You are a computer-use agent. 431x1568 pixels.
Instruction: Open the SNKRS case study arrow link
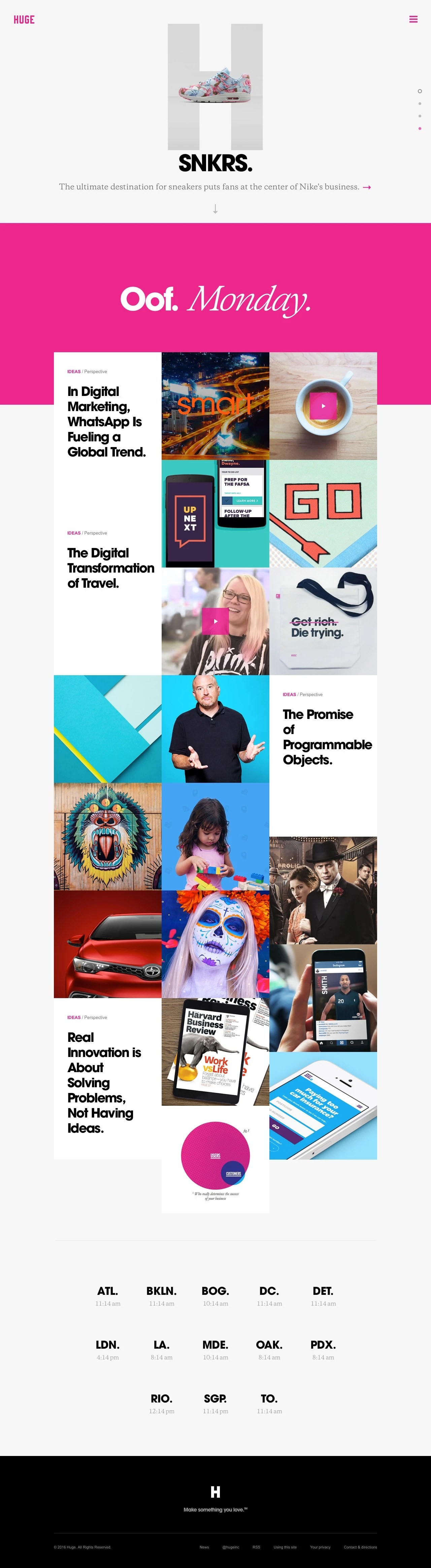coord(367,187)
